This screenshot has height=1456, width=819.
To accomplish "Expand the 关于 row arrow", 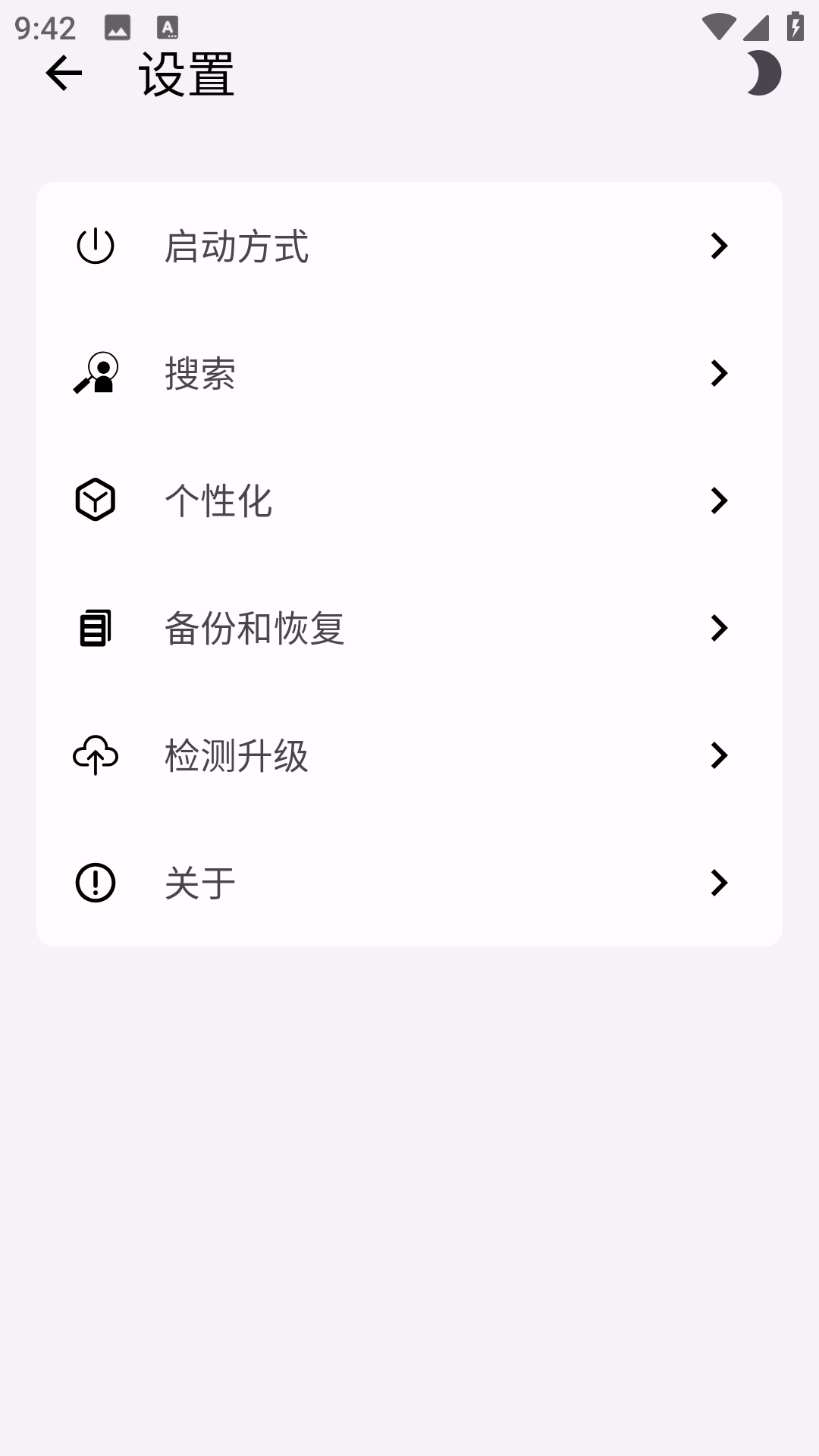I will [x=719, y=882].
